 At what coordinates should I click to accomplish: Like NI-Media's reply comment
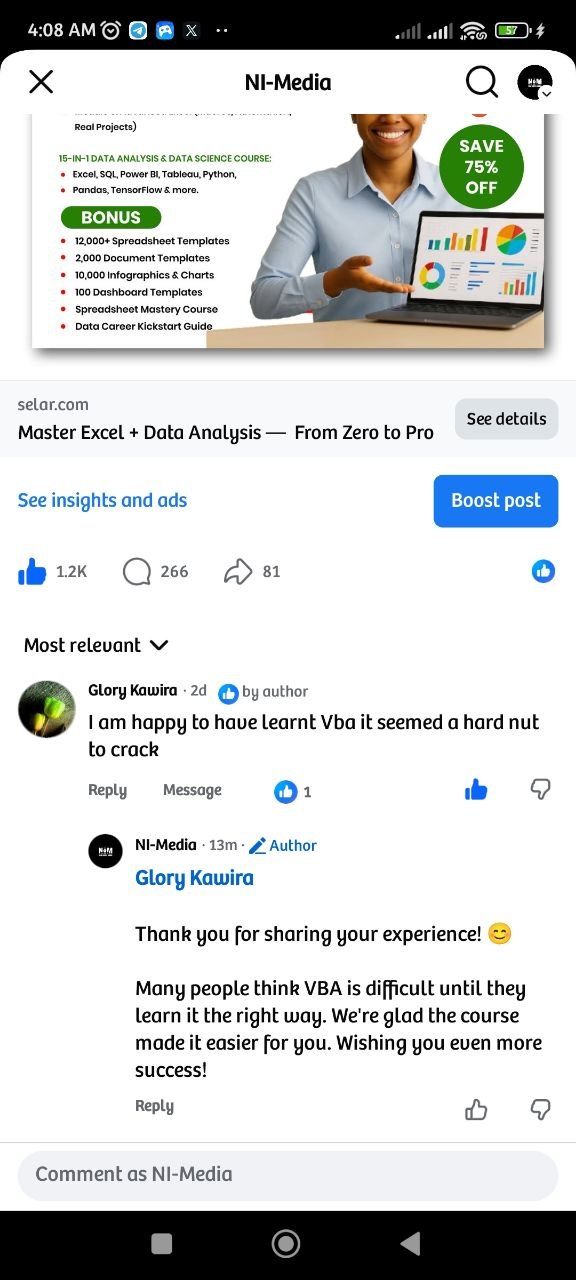click(x=476, y=1109)
